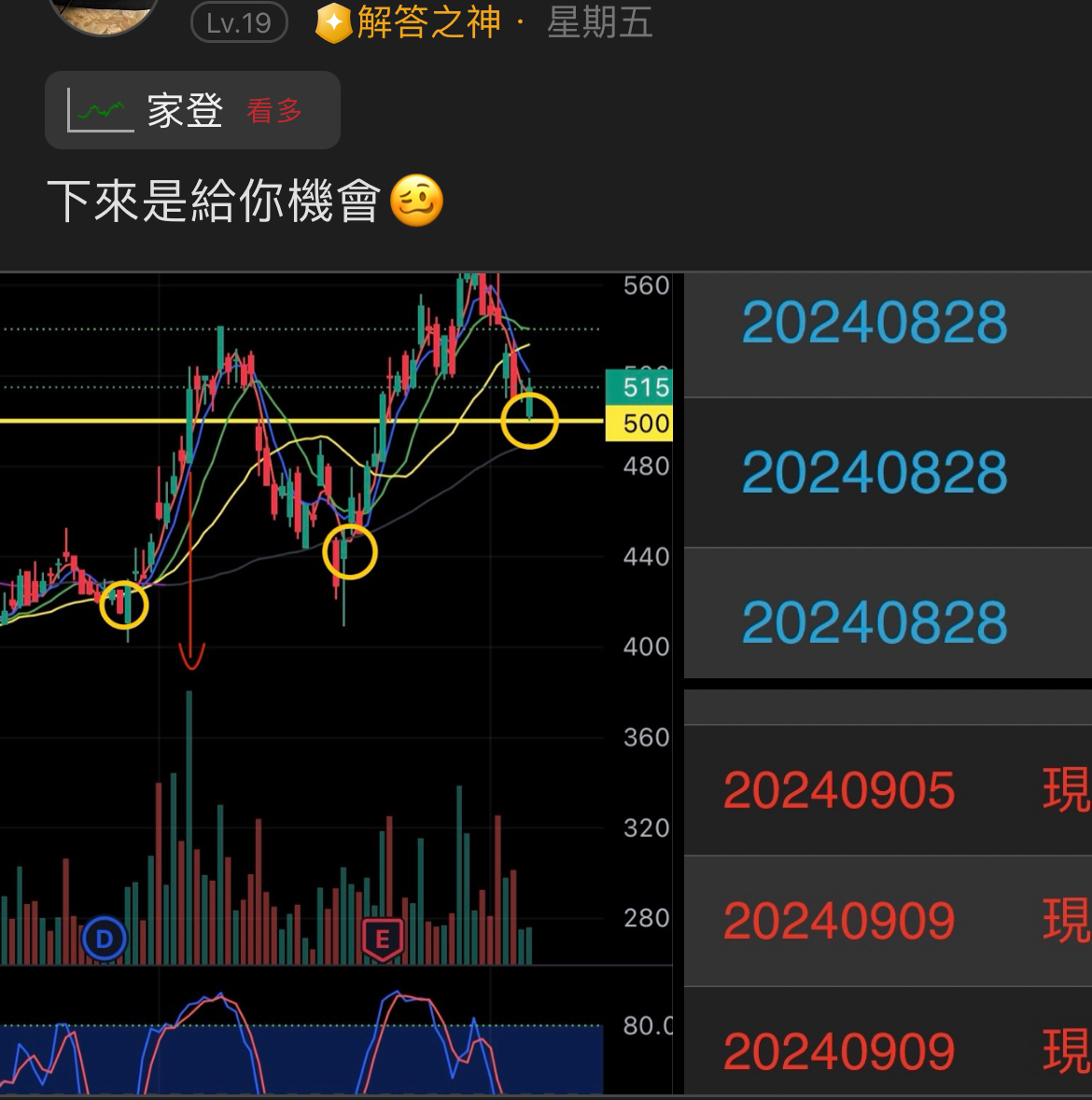This screenshot has height=1100, width=1092.
Task: Open the poster's profile avatar
Action: (104, 14)
